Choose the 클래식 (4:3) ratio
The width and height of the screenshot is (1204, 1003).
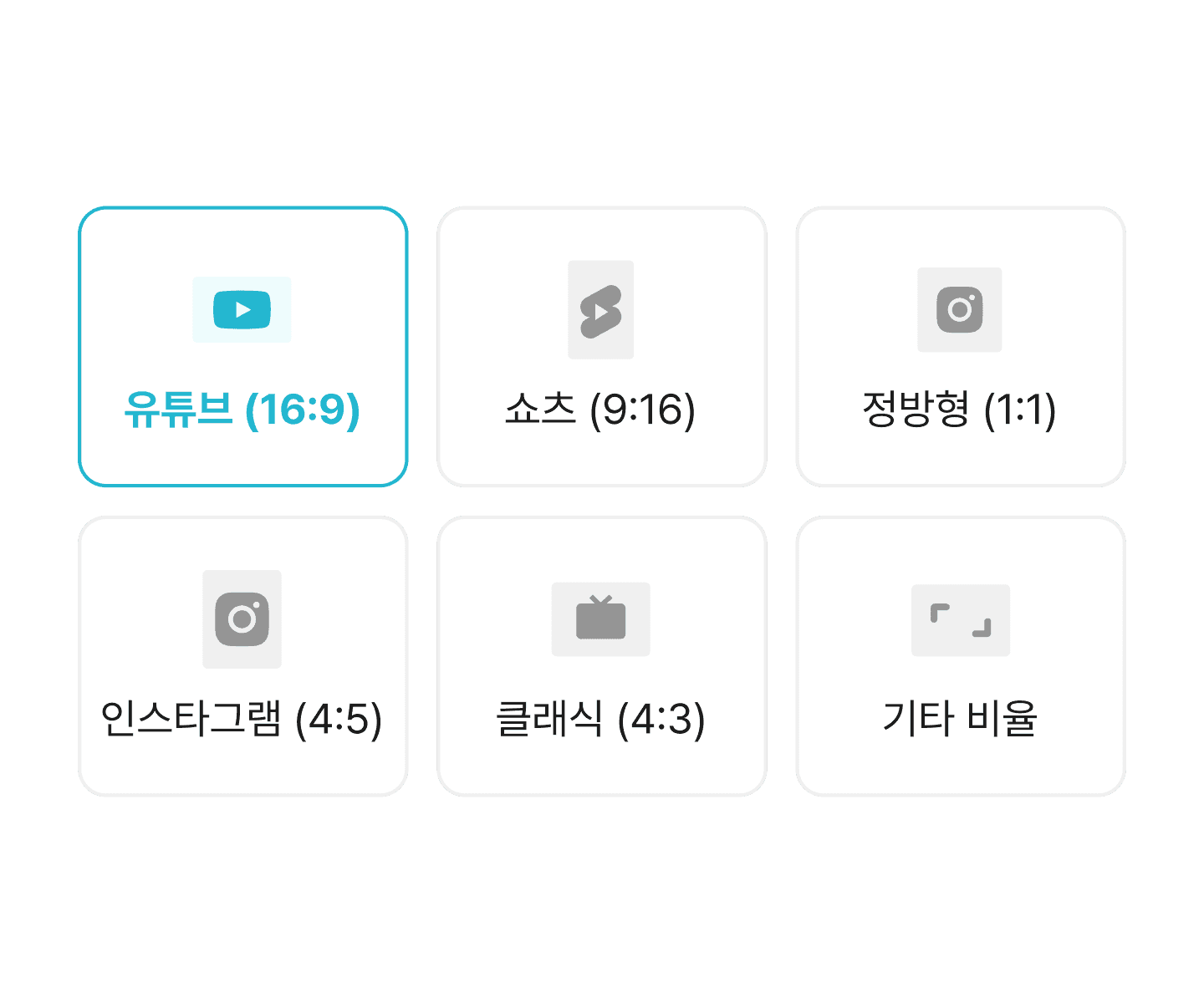click(x=601, y=656)
